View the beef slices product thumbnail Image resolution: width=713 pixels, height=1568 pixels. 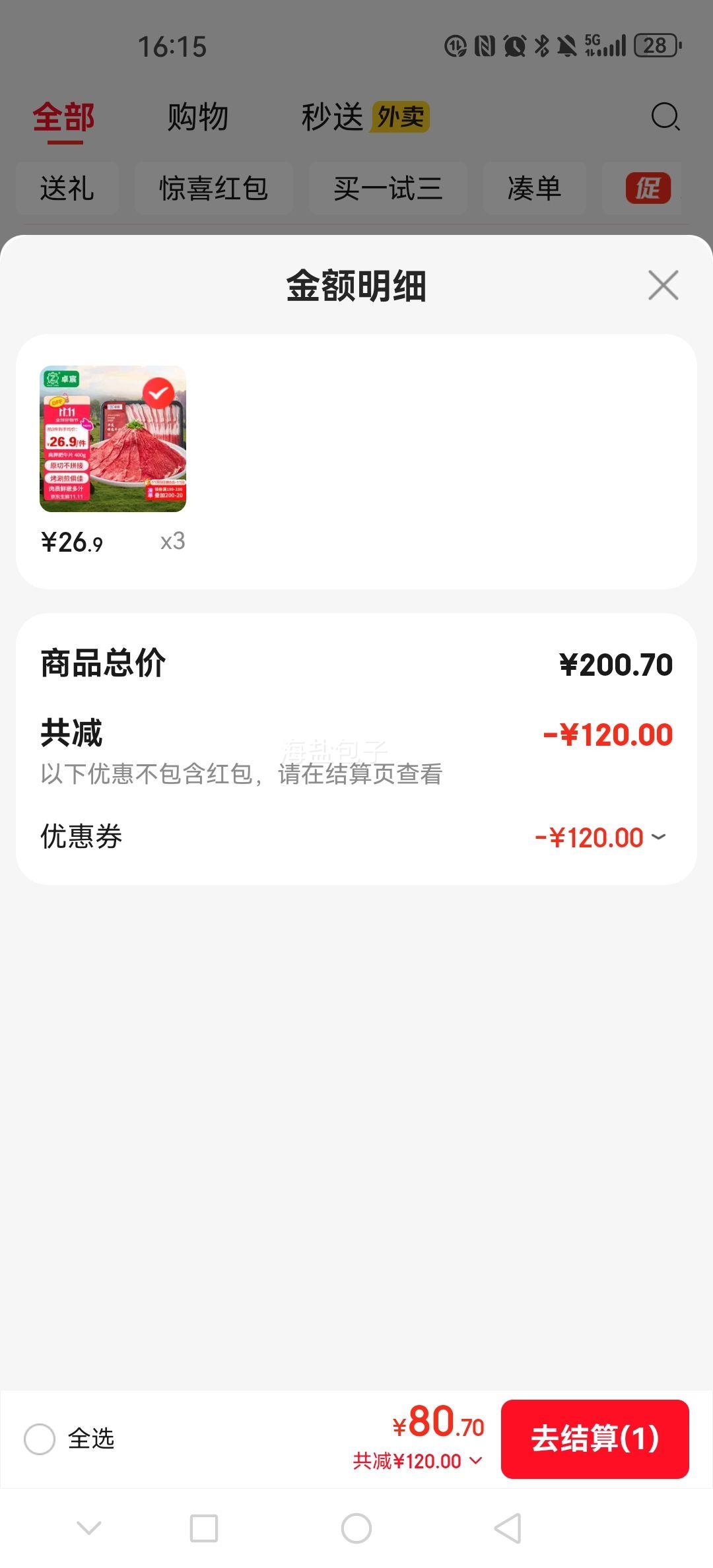113,439
